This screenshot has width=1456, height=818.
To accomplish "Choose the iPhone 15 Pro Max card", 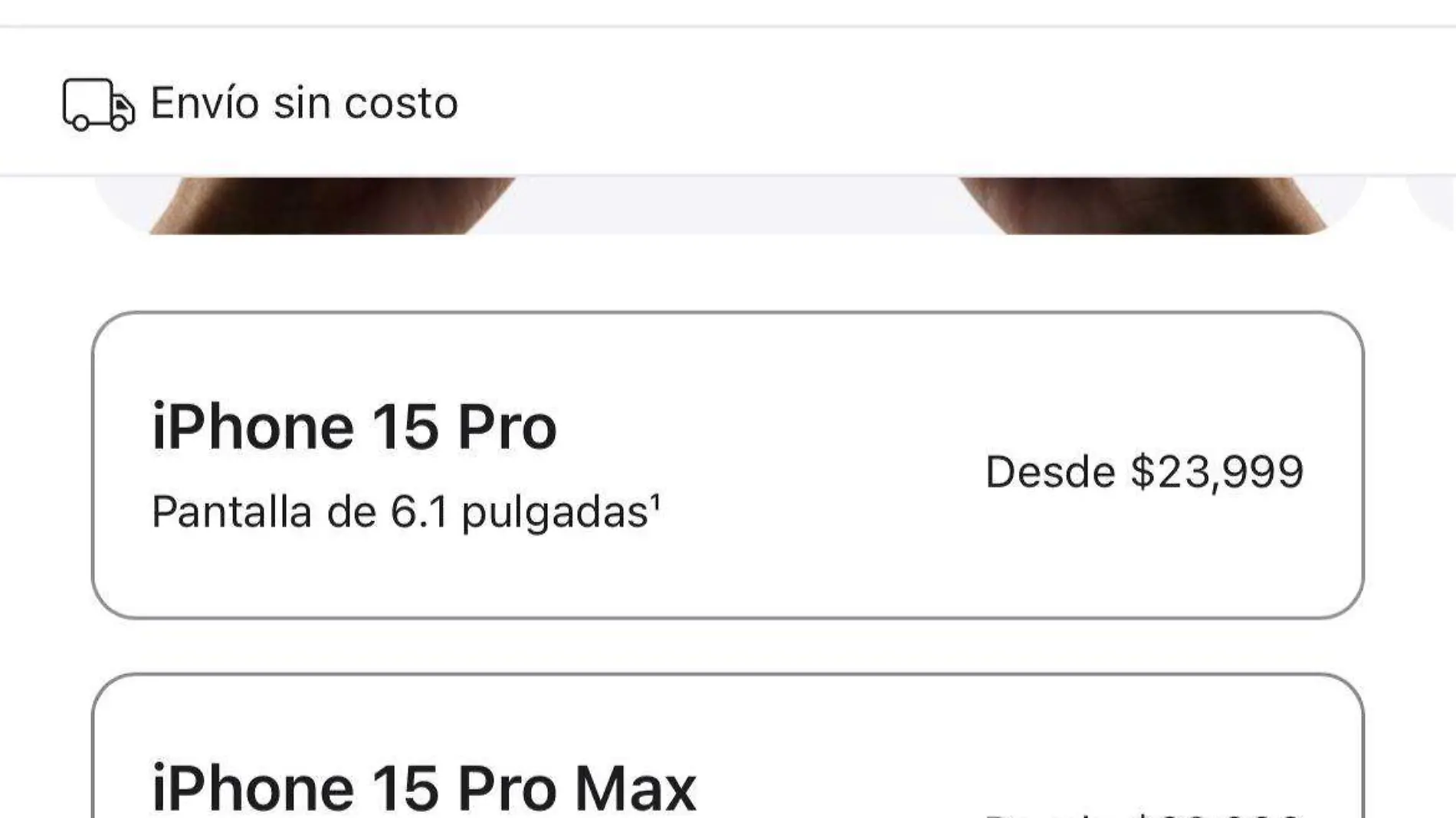I will [727, 746].
